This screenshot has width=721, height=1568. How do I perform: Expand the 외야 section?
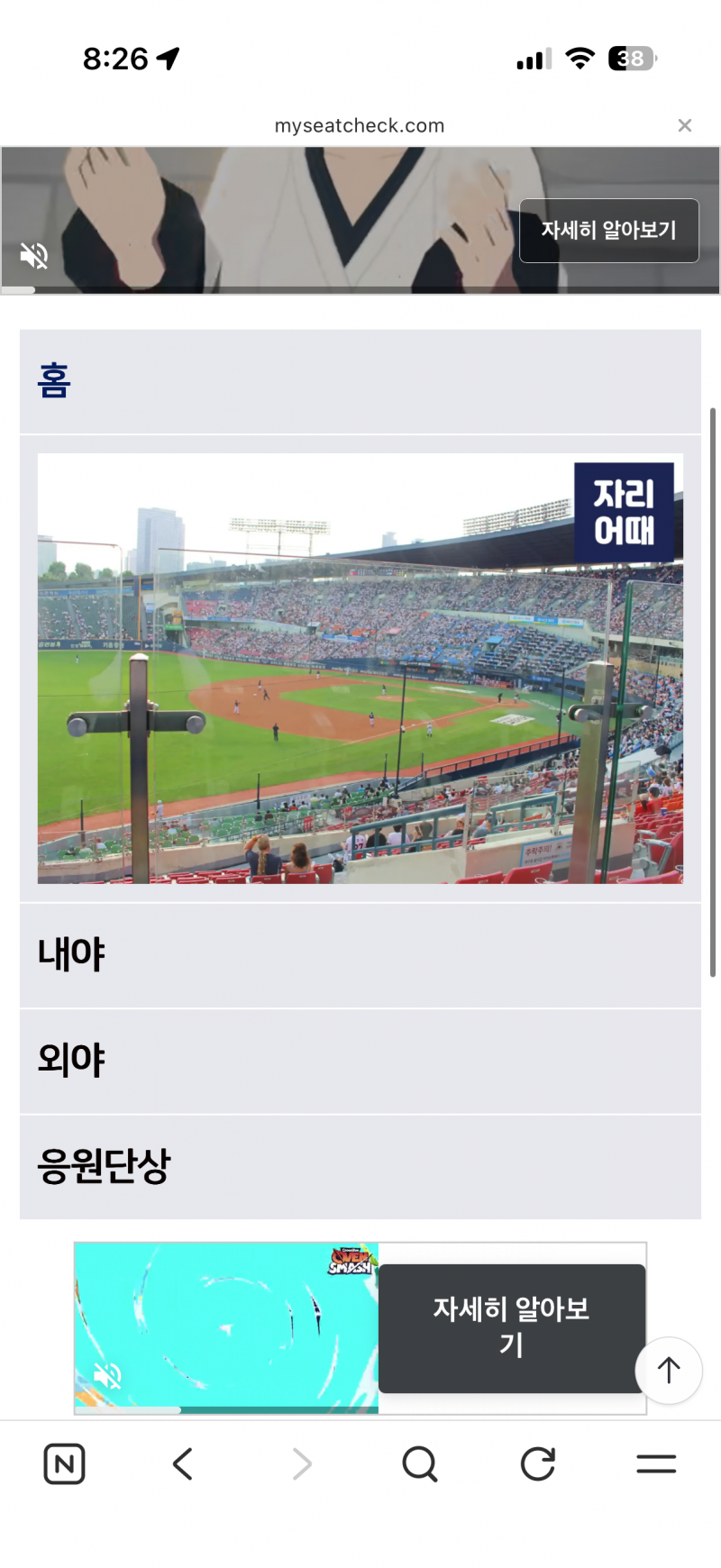click(x=360, y=1061)
